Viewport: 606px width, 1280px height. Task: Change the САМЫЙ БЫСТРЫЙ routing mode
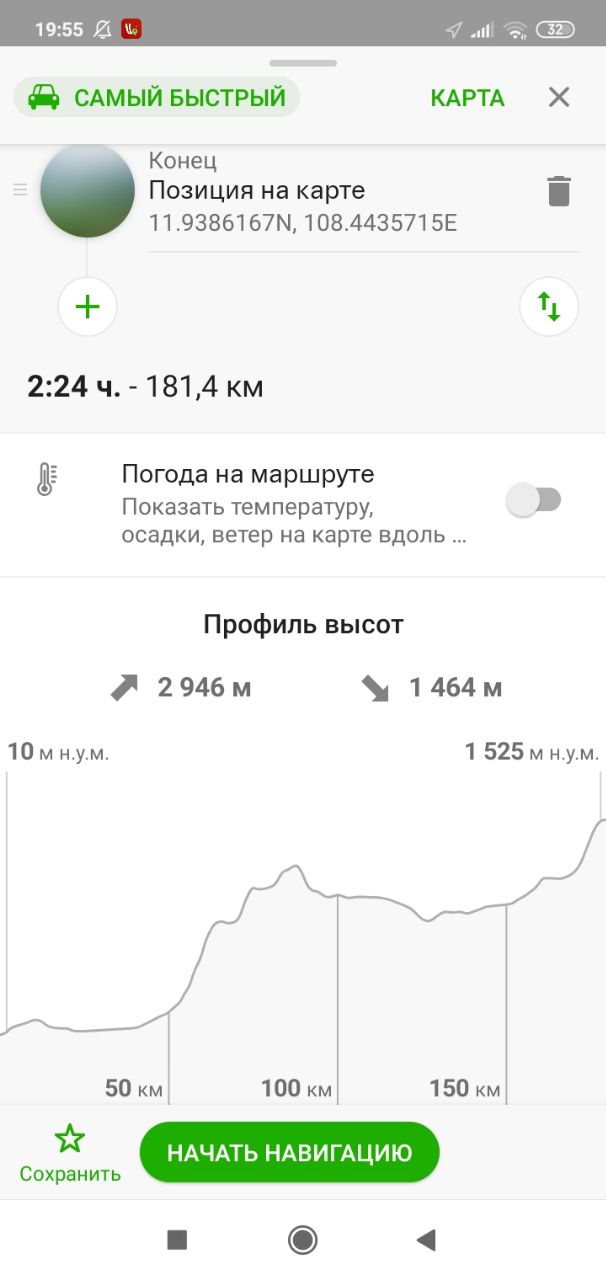[x=156, y=98]
